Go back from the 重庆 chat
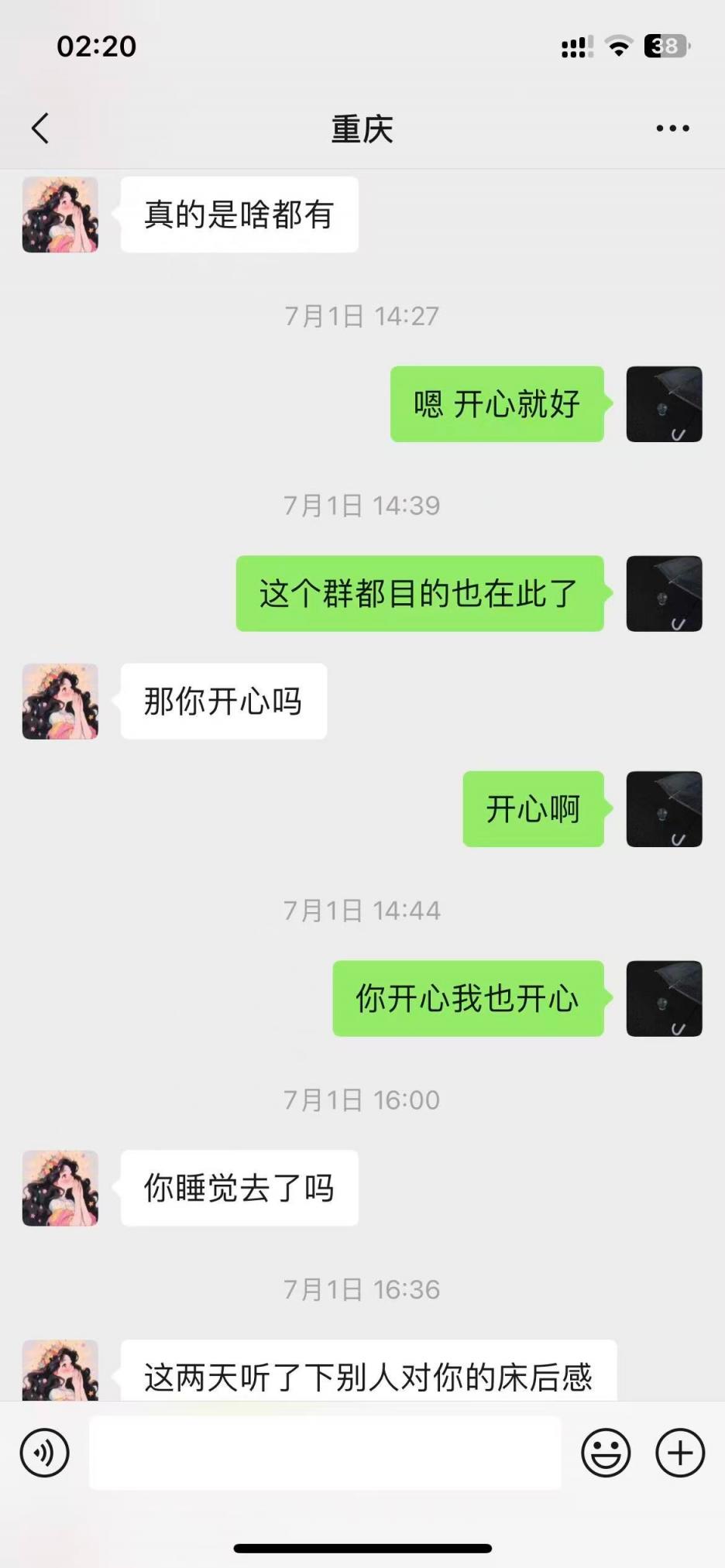This screenshot has width=725, height=1568. [40, 129]
